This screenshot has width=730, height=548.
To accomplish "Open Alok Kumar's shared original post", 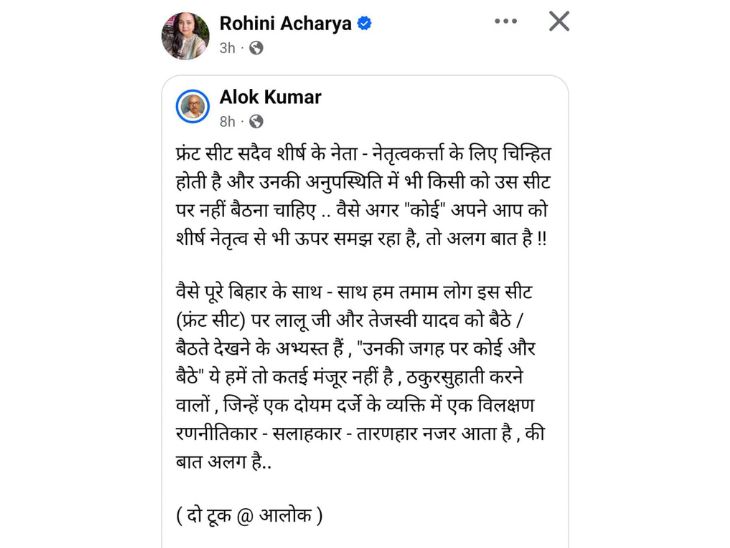I will pos(364,320).
